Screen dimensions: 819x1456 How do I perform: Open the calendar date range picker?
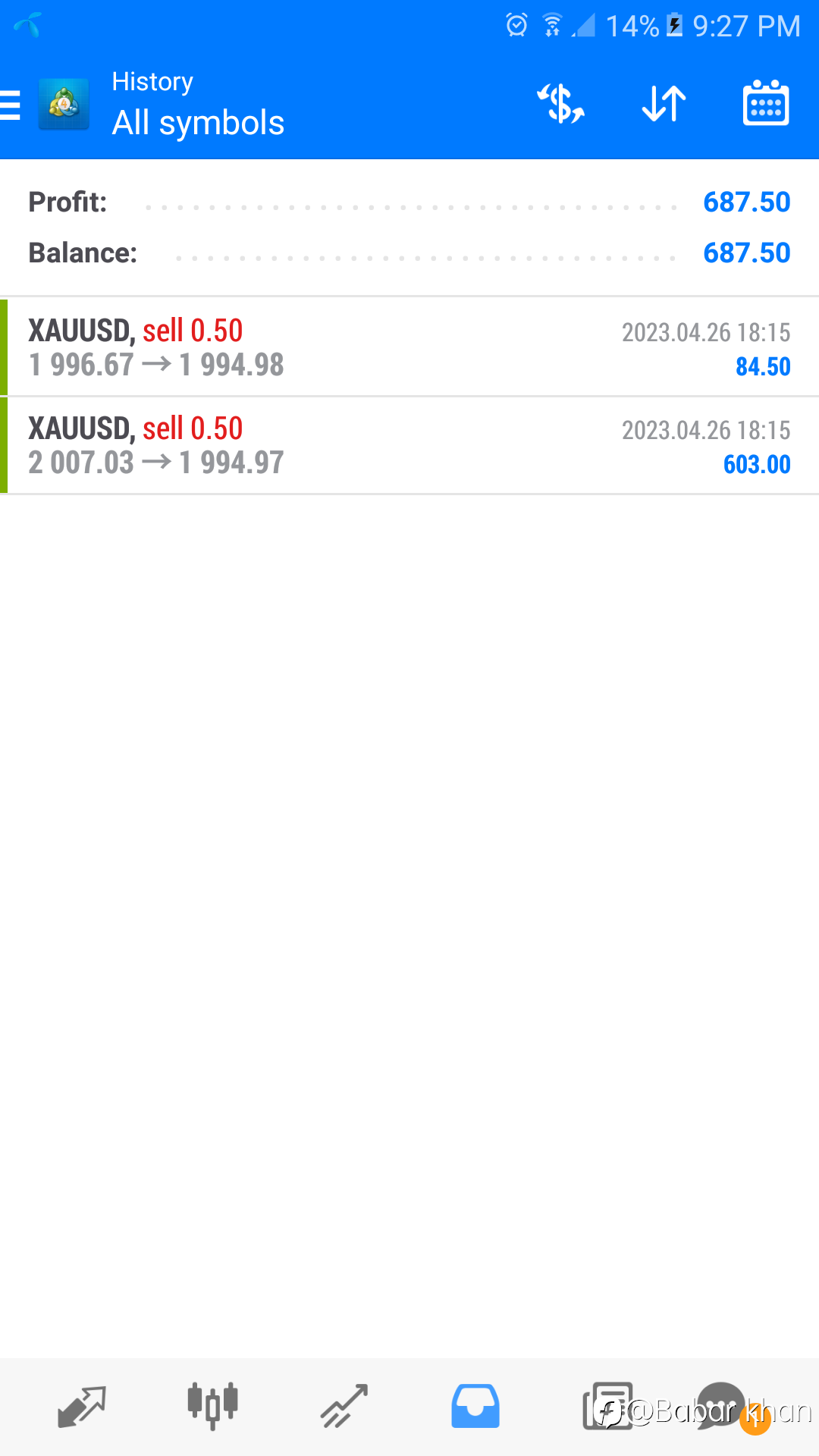click(766, 103)
